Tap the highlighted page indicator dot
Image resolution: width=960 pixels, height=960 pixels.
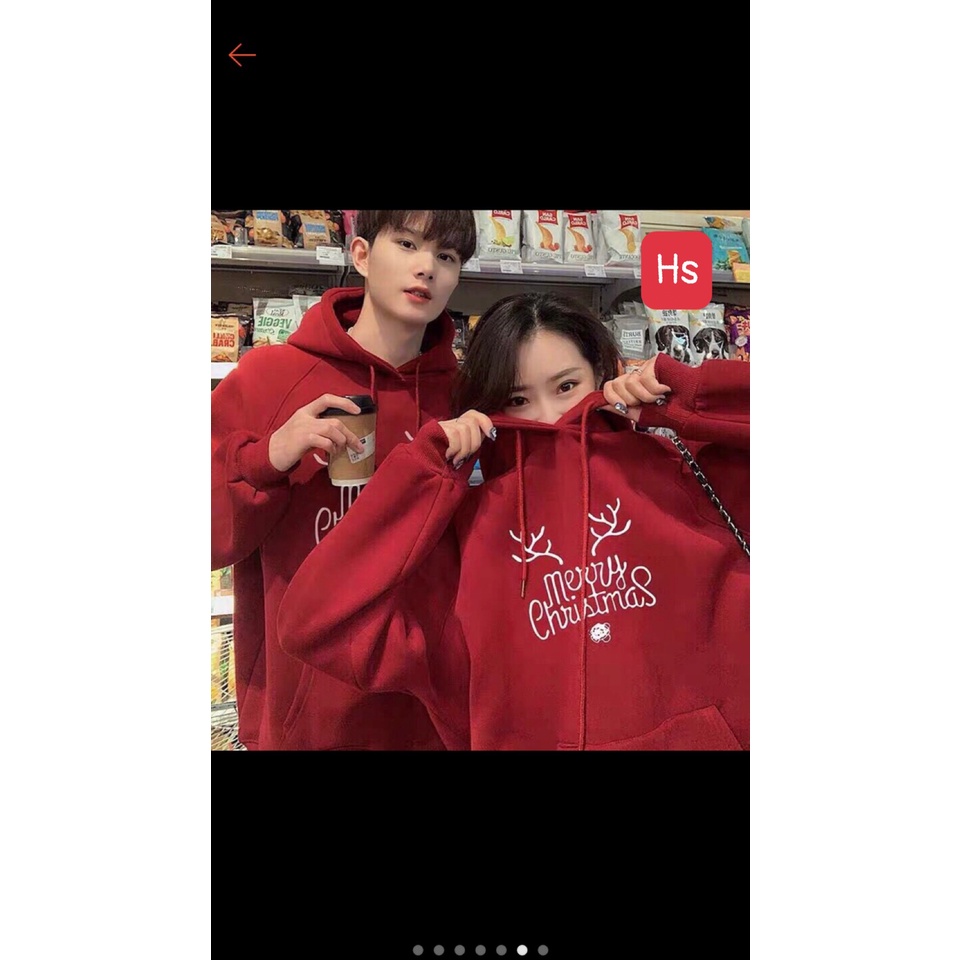[522, 950]
